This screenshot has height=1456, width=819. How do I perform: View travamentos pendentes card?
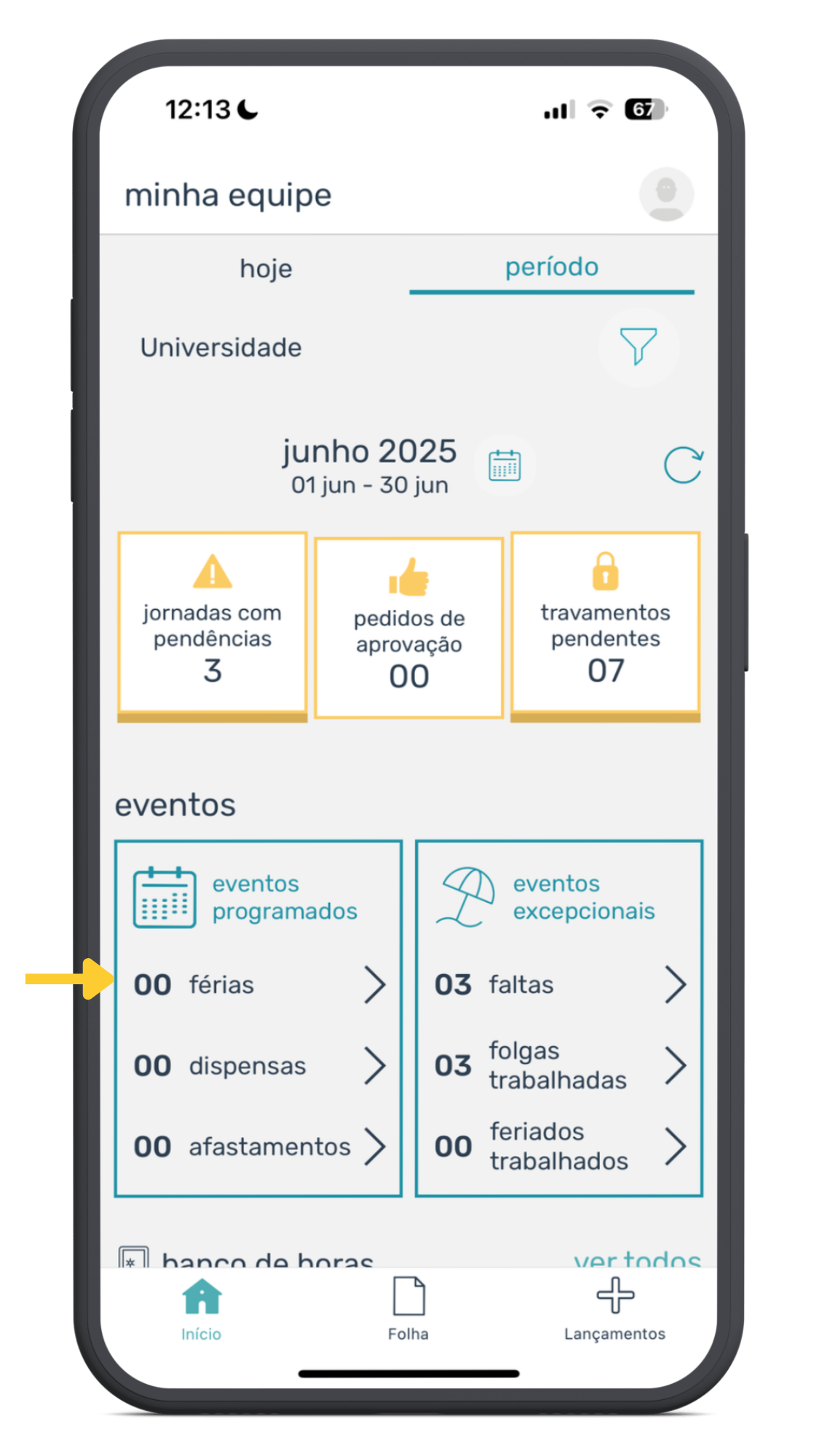pos(605,626)
